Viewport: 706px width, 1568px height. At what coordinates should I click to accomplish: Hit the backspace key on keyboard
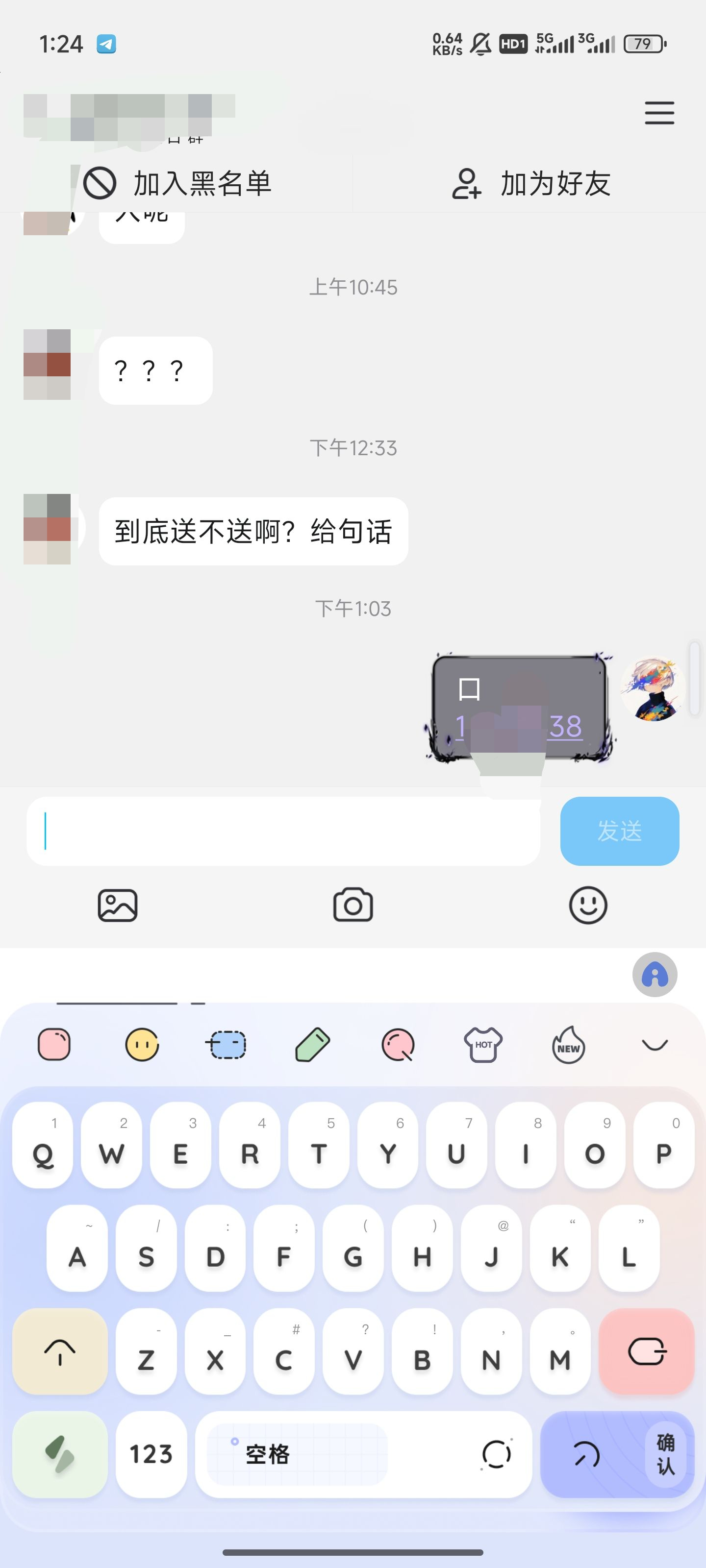coord(647,1351)
